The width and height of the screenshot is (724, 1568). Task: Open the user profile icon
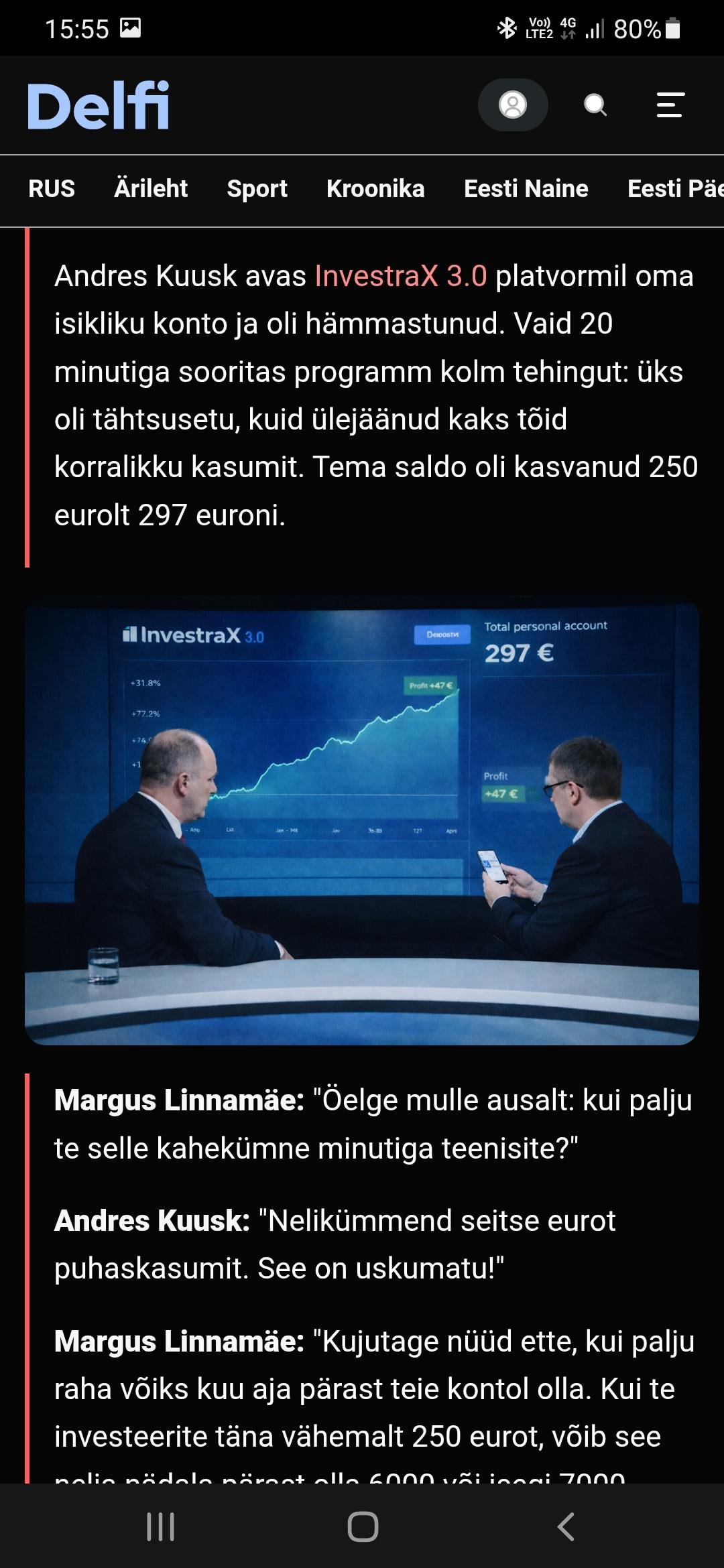[513, 105]
